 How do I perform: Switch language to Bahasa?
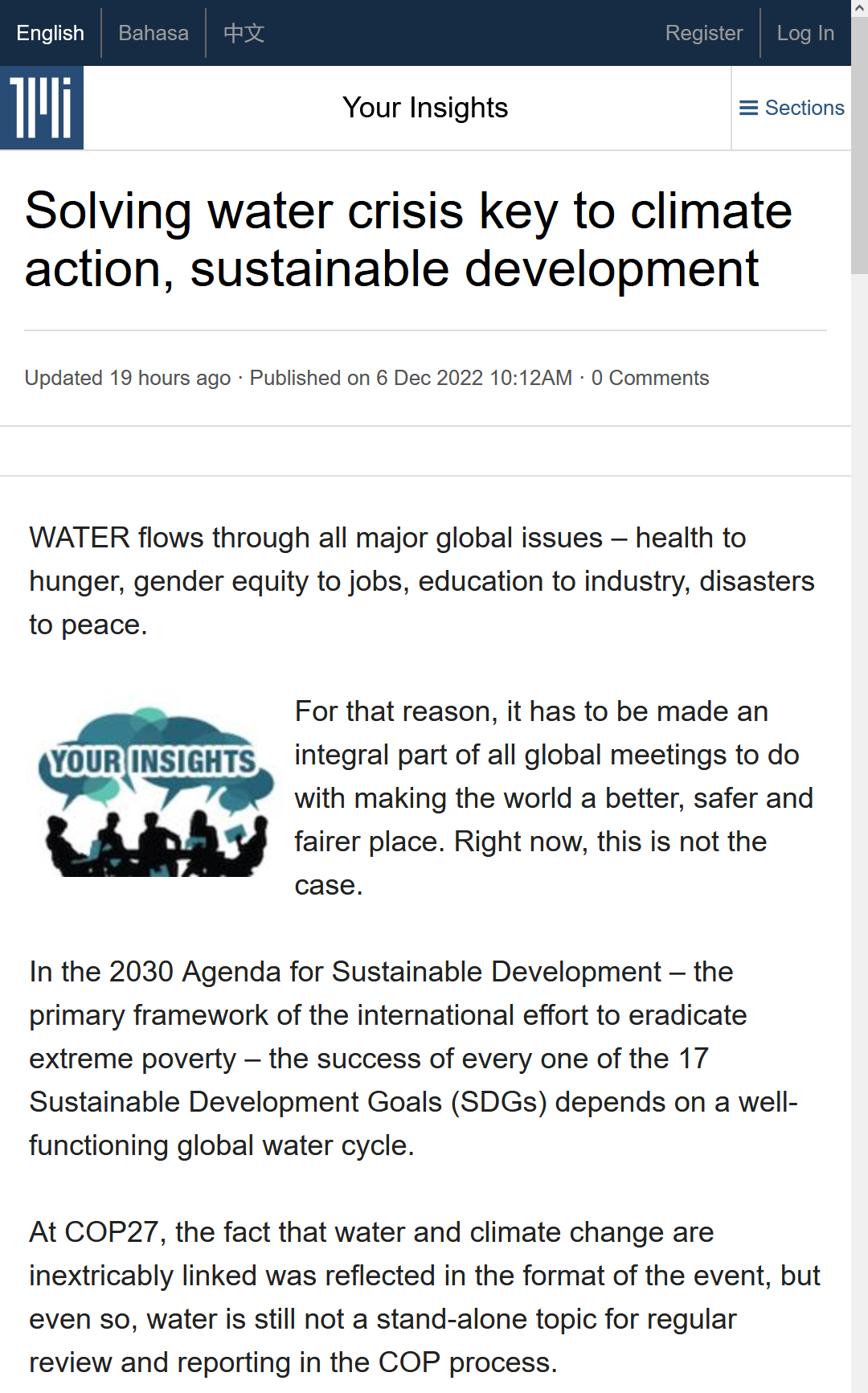point(154,33)
